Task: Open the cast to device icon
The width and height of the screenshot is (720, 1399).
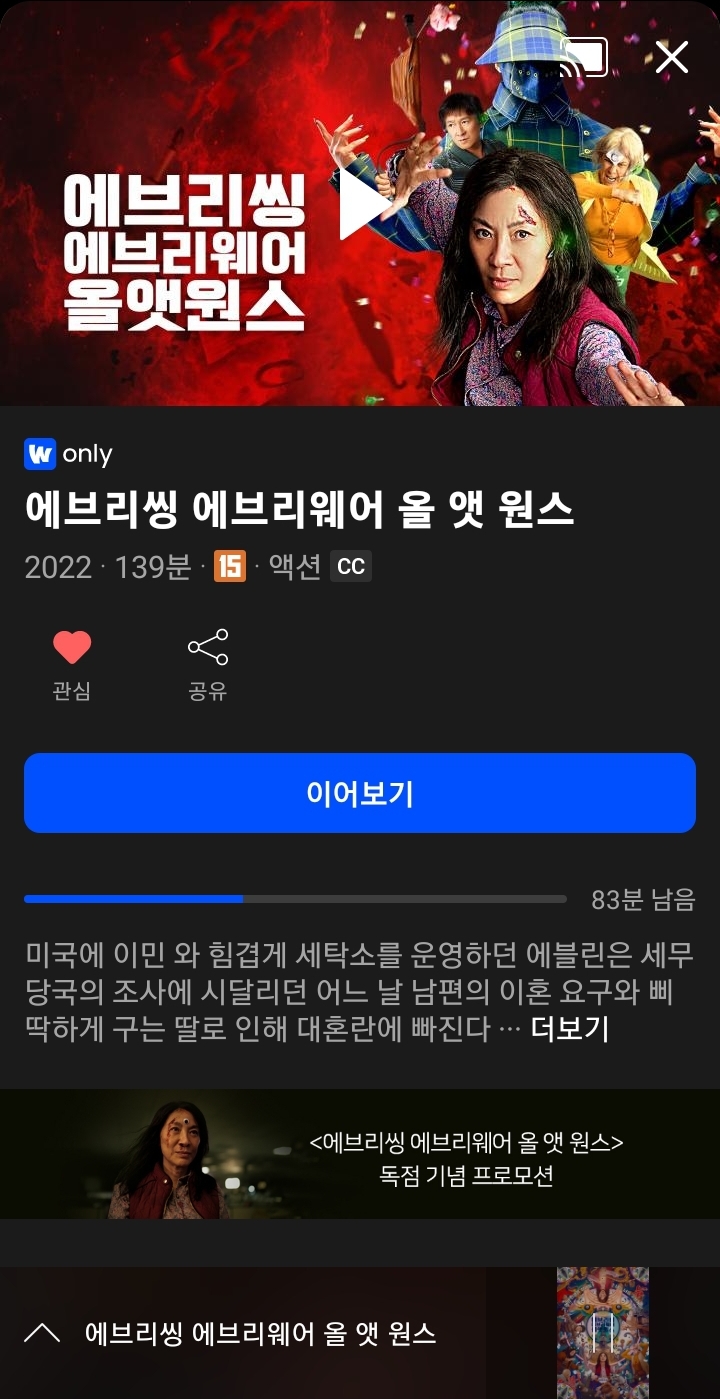Action: [x=584, y=57]
